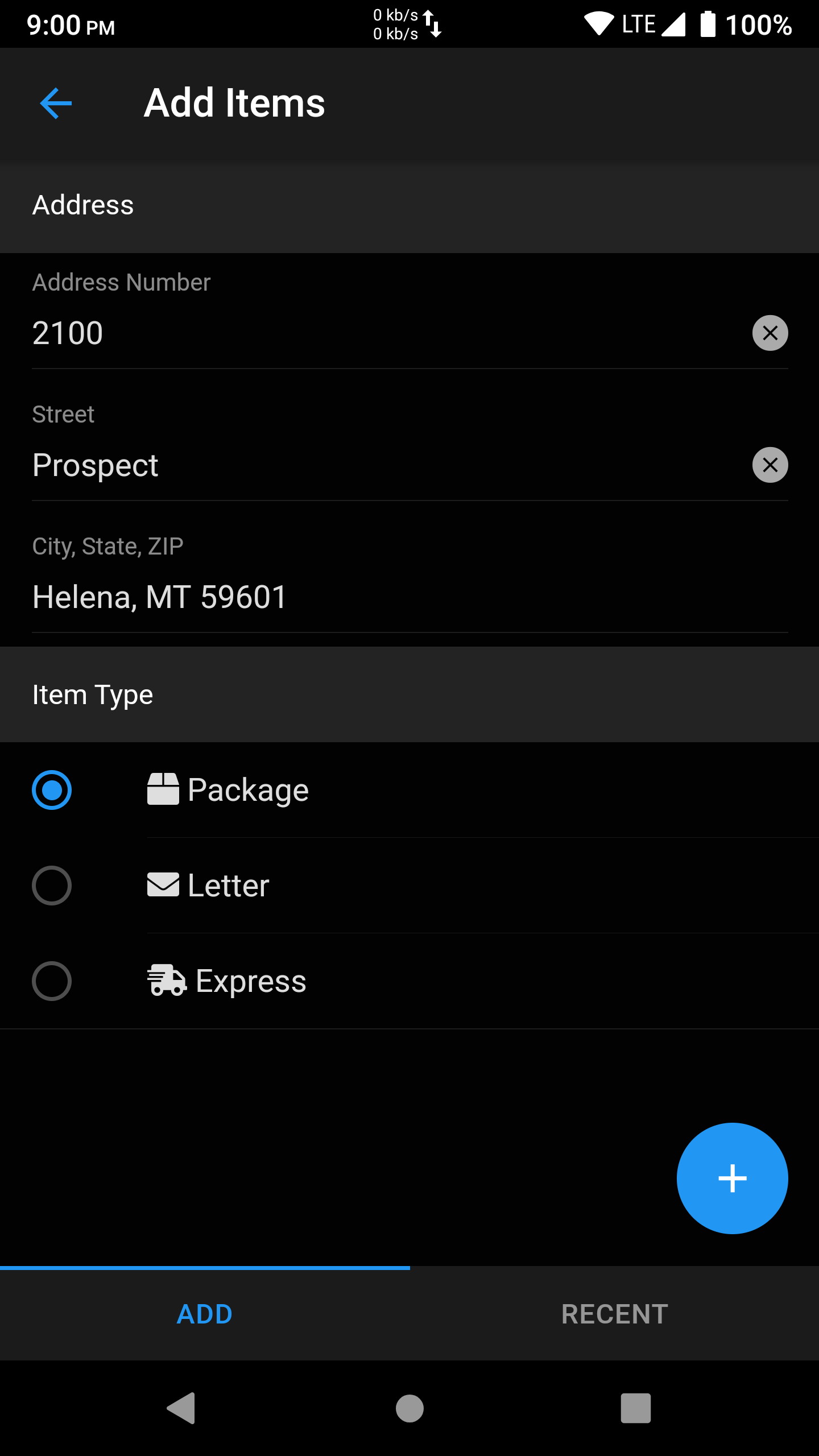Clear the Street field

[770, 465]
